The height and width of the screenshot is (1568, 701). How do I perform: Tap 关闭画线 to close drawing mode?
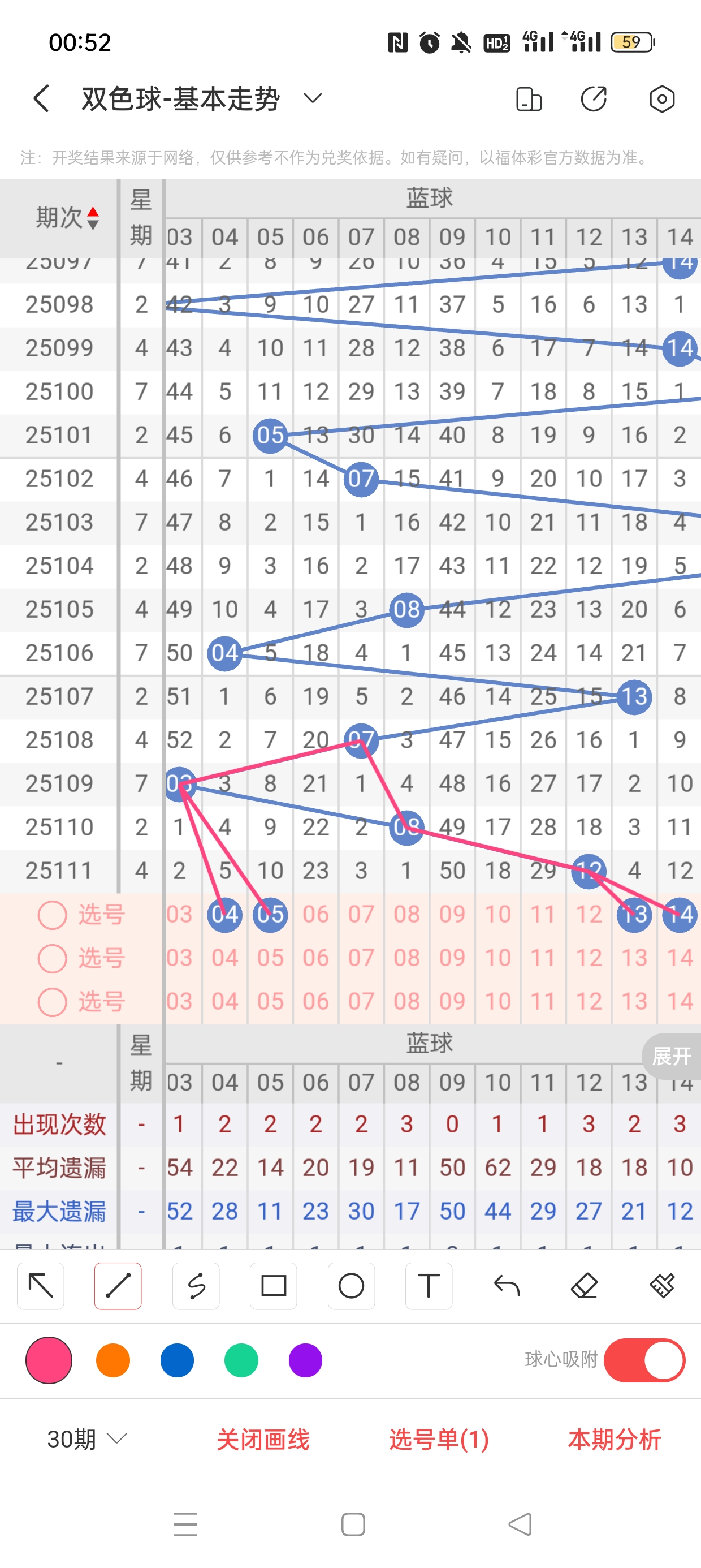[263, 1439]
